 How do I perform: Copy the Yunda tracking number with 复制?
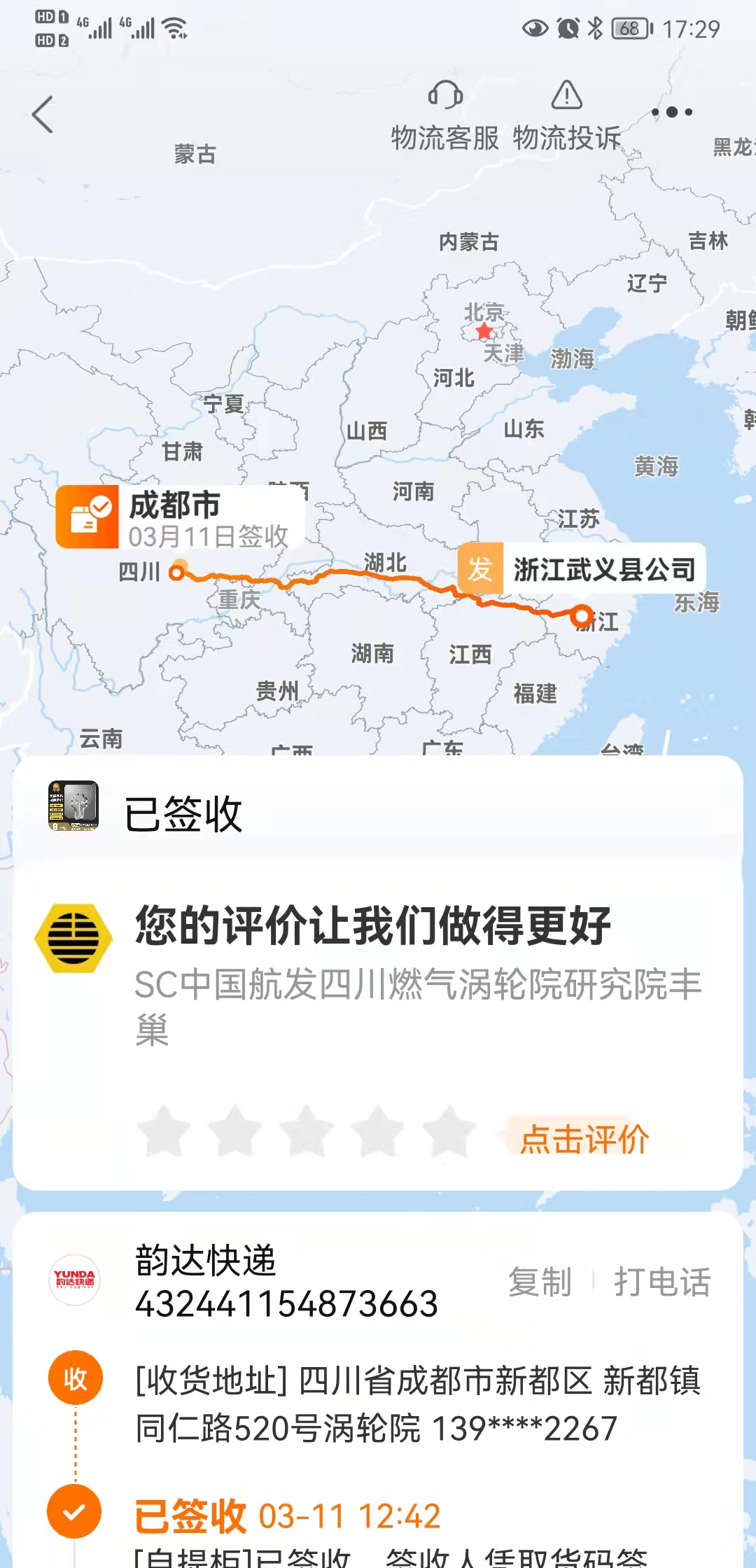(540, 1282)
